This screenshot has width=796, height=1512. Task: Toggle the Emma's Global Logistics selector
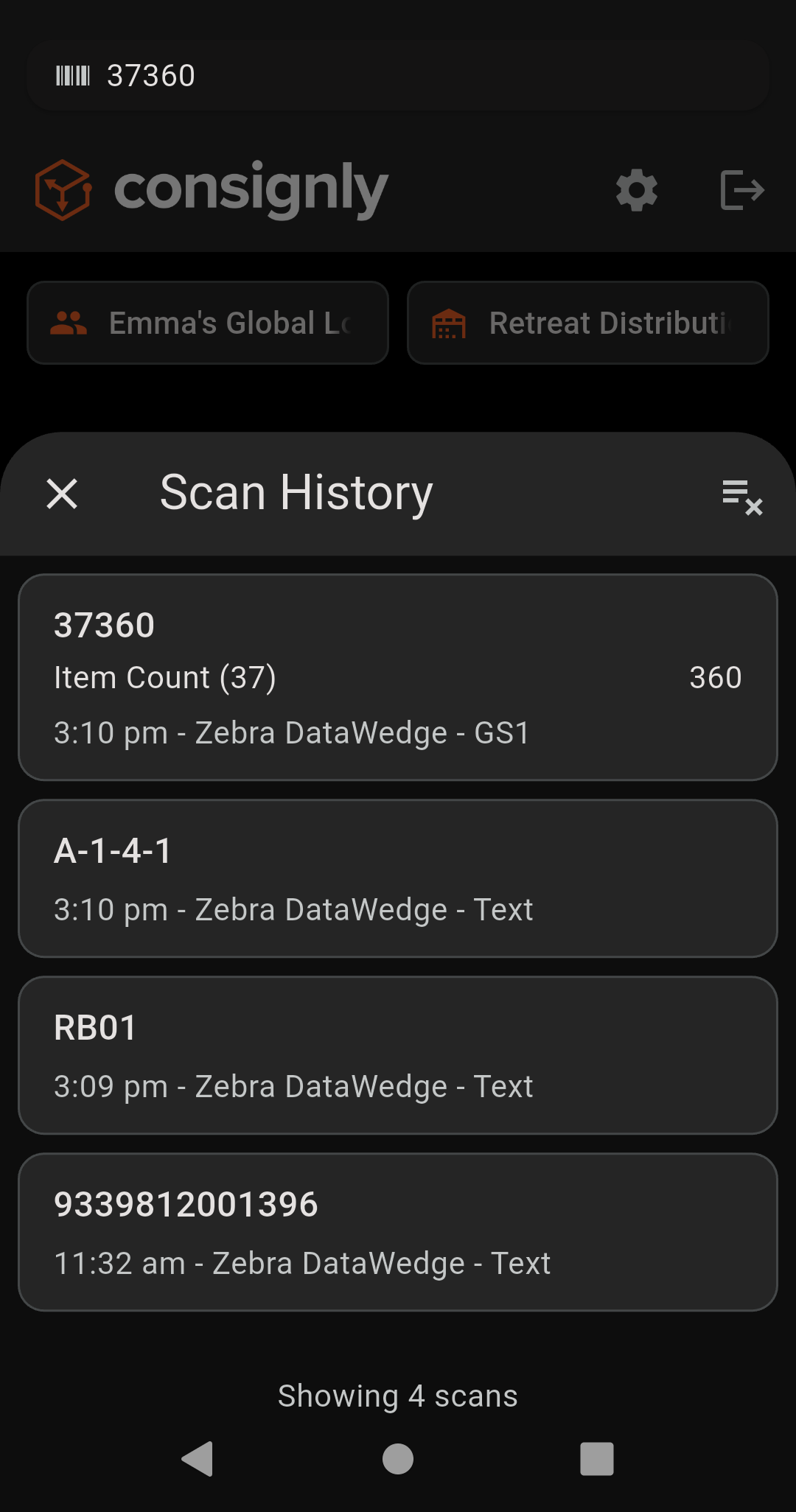207,322
